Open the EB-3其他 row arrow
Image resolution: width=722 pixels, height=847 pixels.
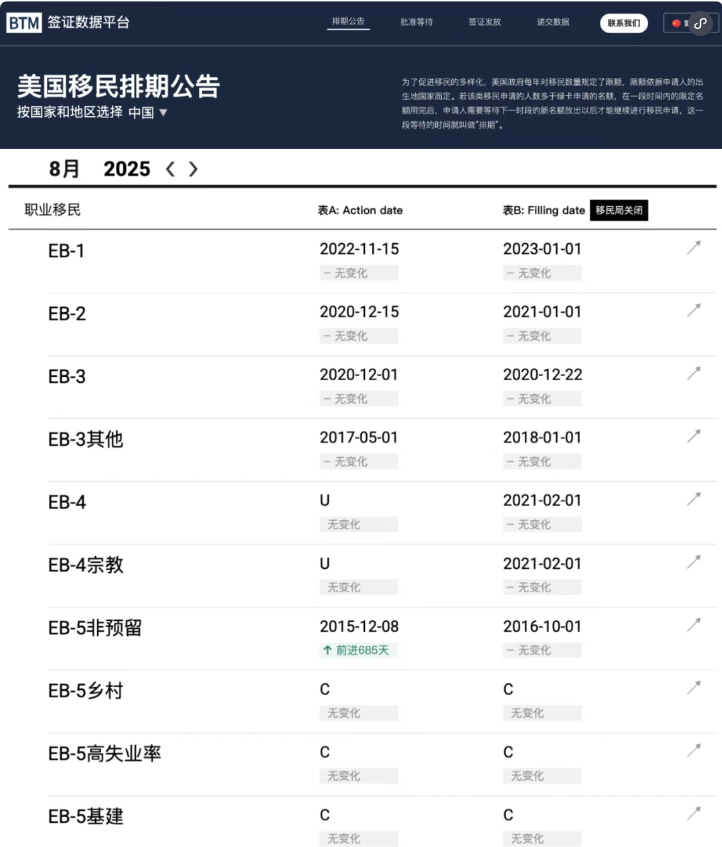coord(693,437)
